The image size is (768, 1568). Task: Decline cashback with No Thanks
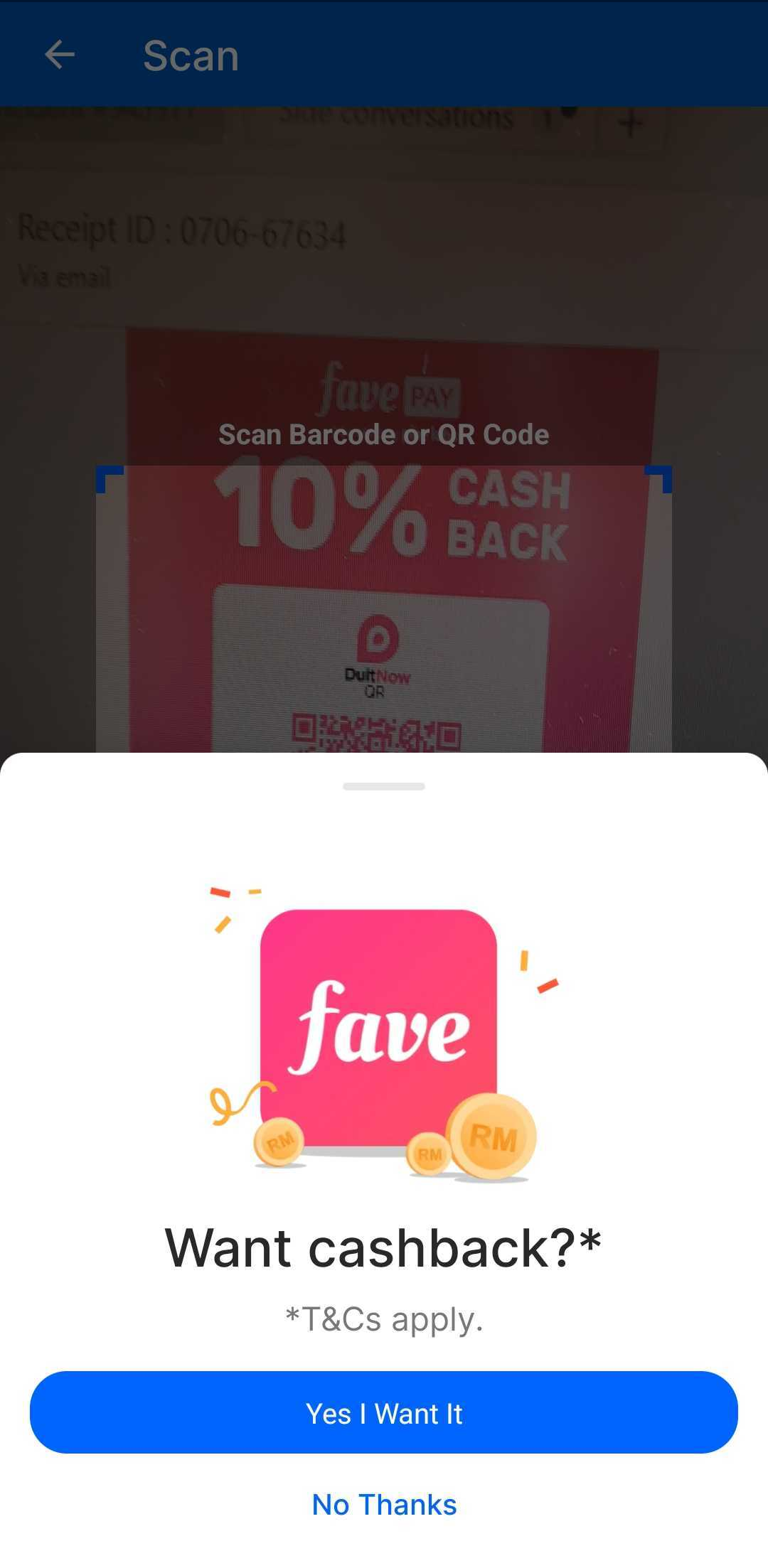[384, 1505]
